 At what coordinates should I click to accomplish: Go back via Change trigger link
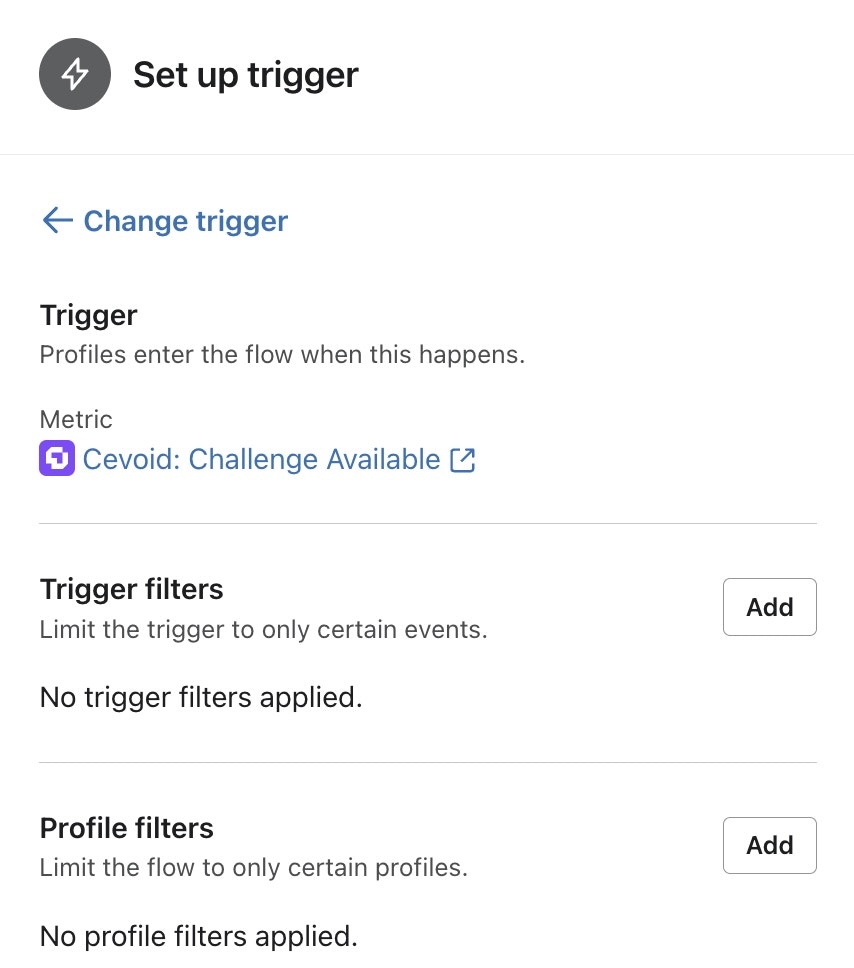point(165,221)
